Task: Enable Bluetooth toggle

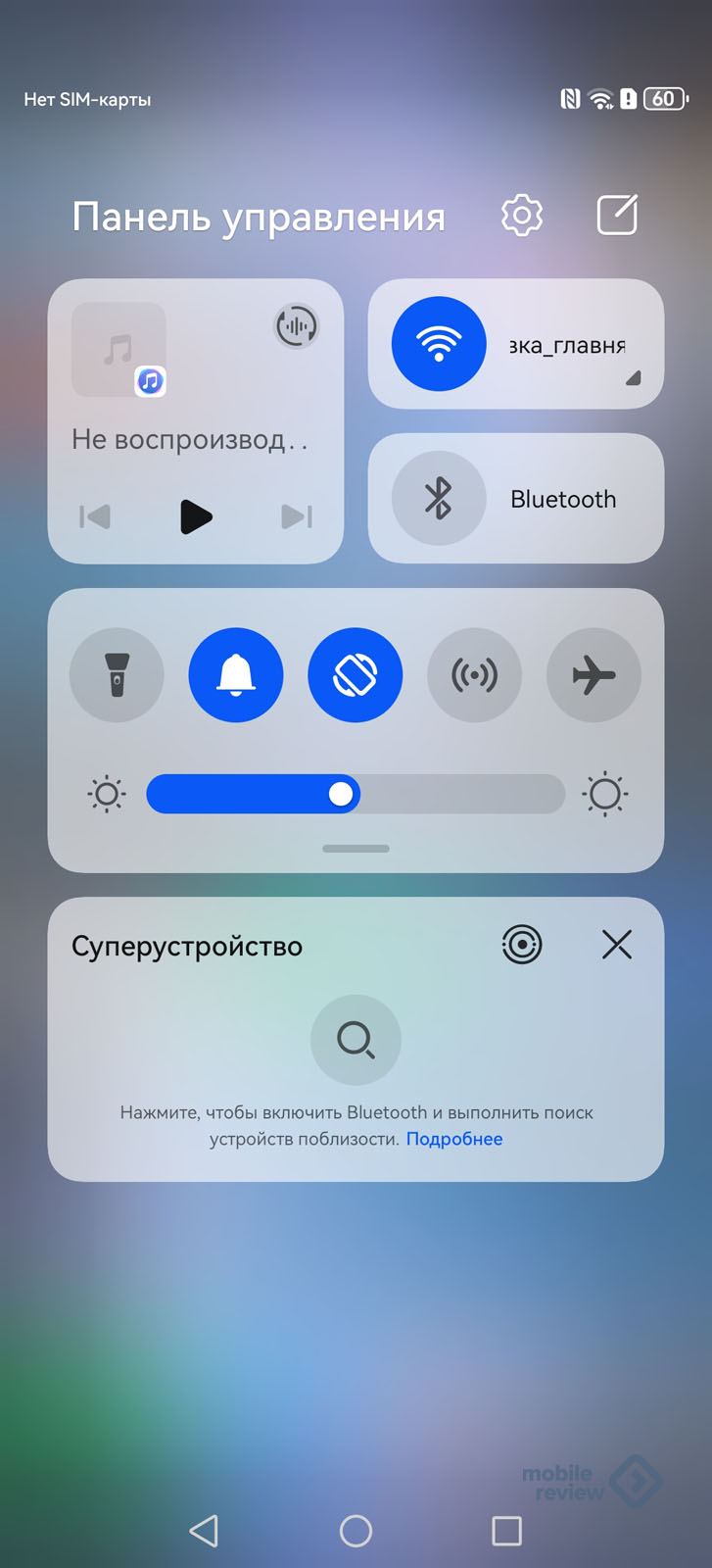Action: coord(439,498)
